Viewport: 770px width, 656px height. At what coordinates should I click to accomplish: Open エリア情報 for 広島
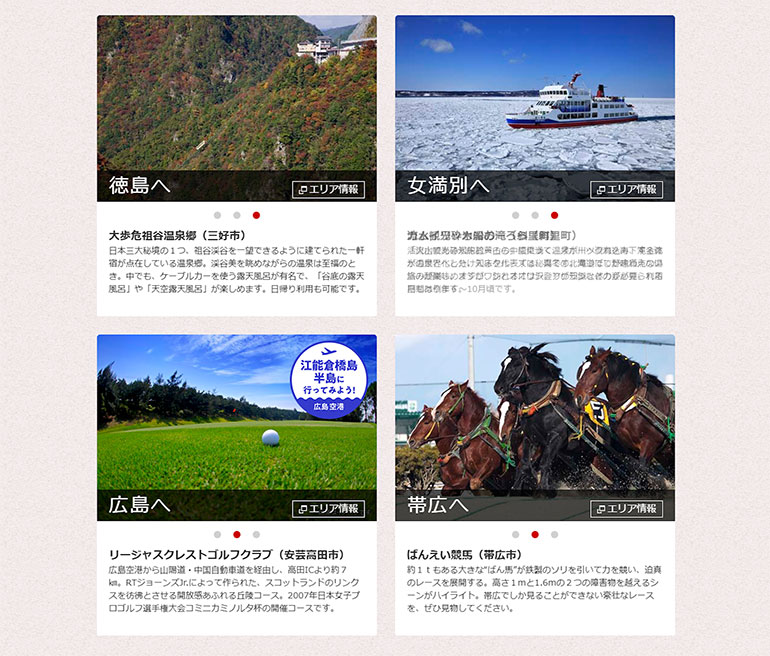tap(328, 508)
